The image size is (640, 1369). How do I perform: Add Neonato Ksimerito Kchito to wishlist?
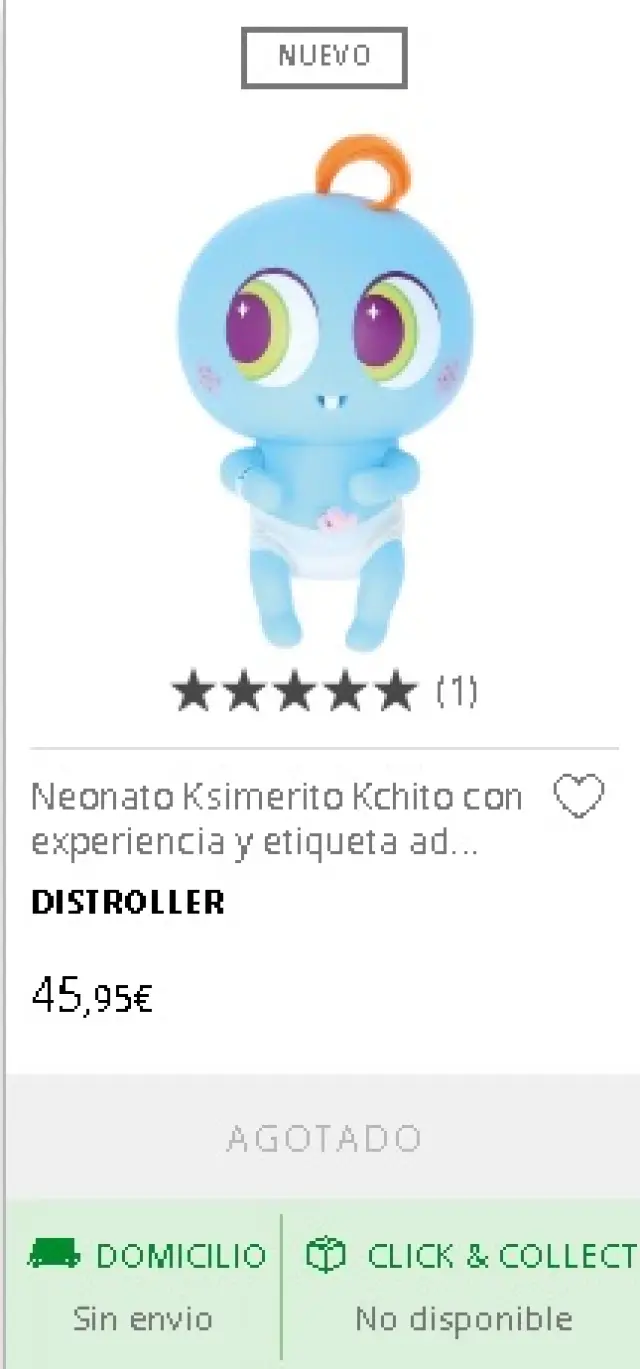point(579,797)
